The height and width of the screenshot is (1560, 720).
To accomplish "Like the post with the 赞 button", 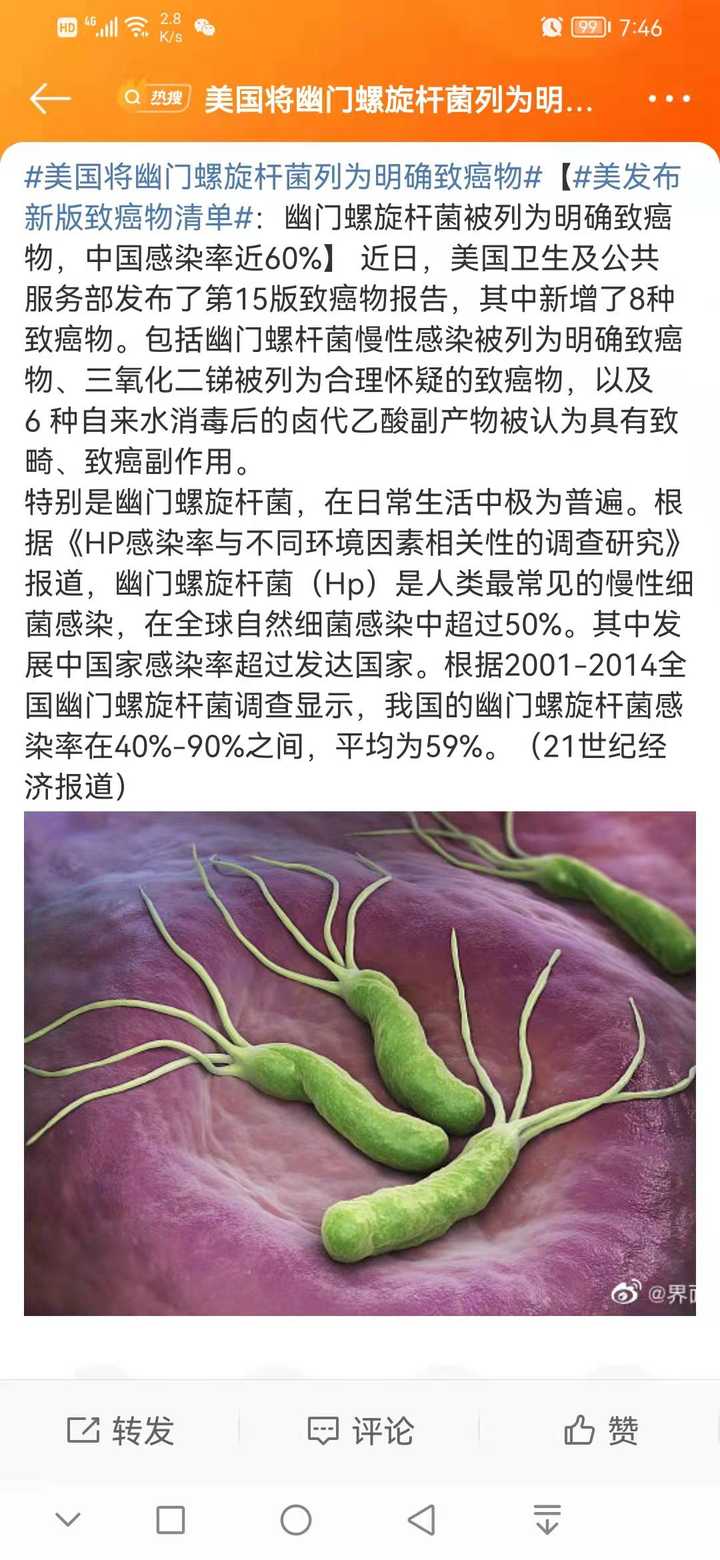I will coord(600,1430).
